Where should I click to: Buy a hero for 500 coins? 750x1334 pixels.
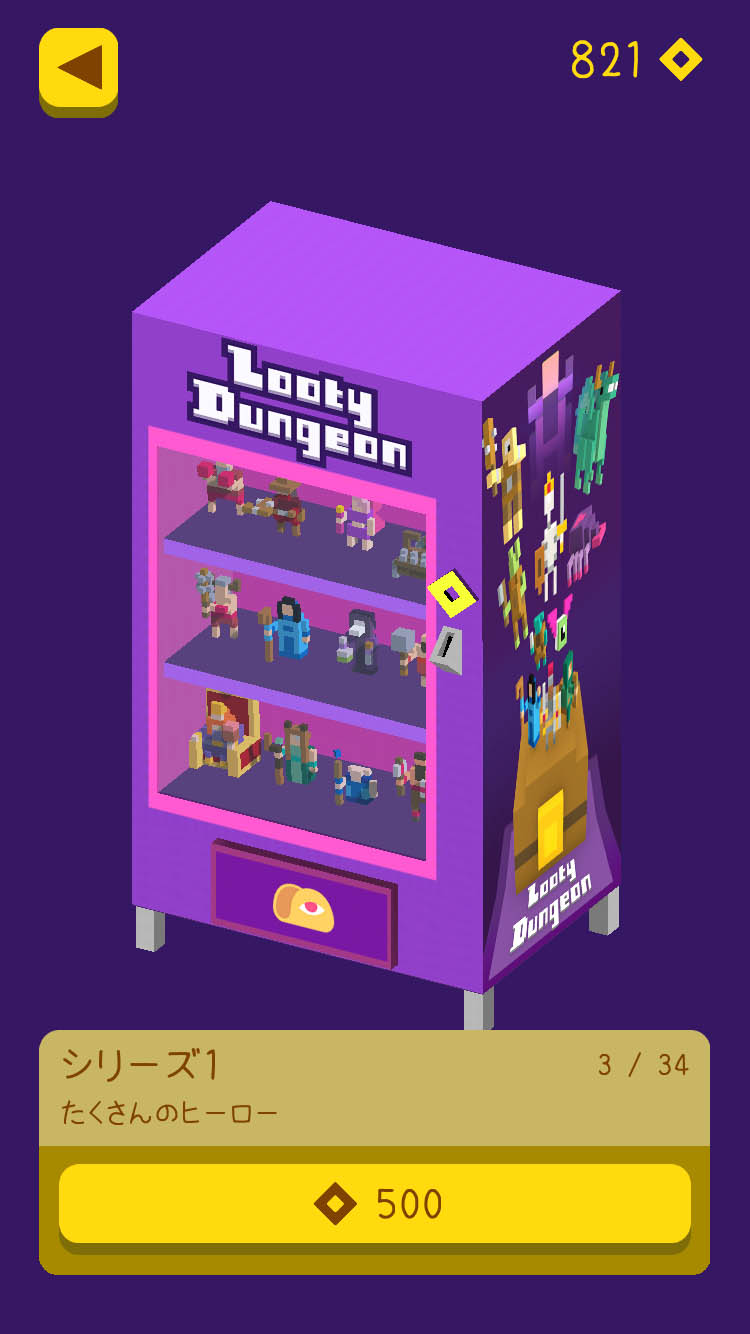(x=375, y=1203)
